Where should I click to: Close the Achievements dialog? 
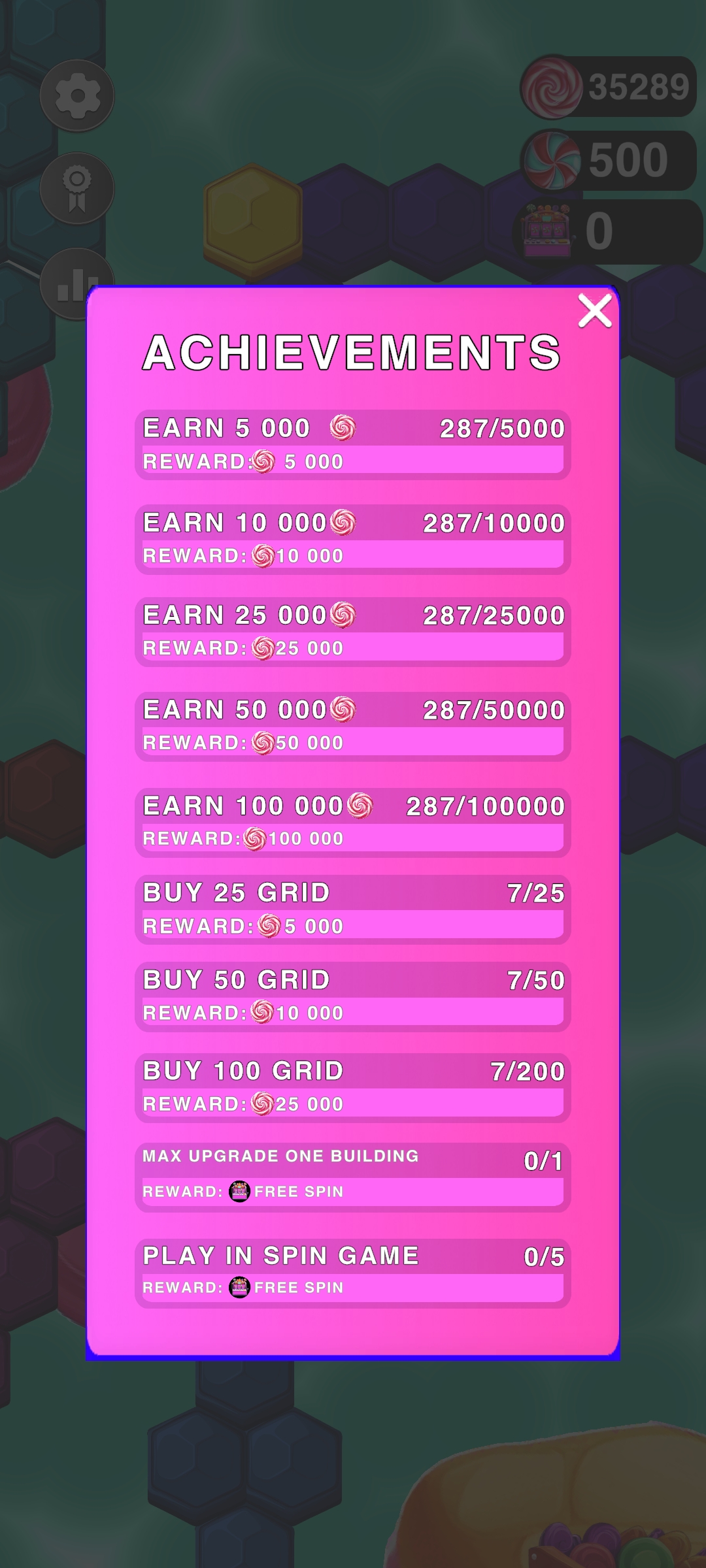click(x=595, y=311)
